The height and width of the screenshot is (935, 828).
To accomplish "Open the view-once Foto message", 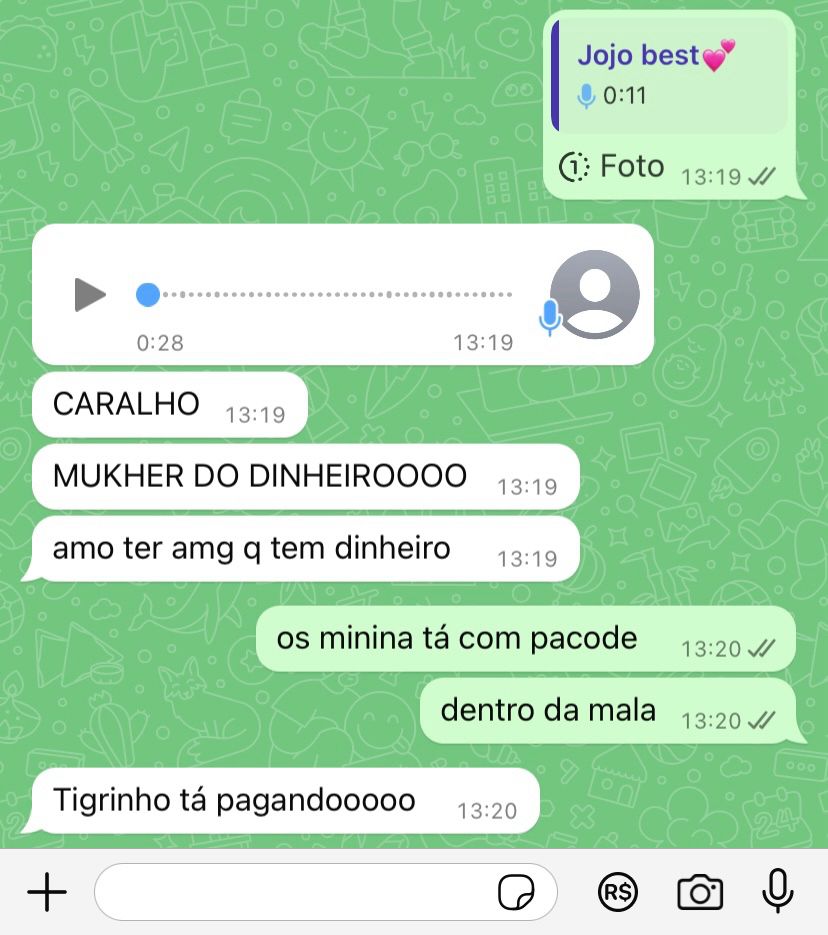I will point(613,167).
